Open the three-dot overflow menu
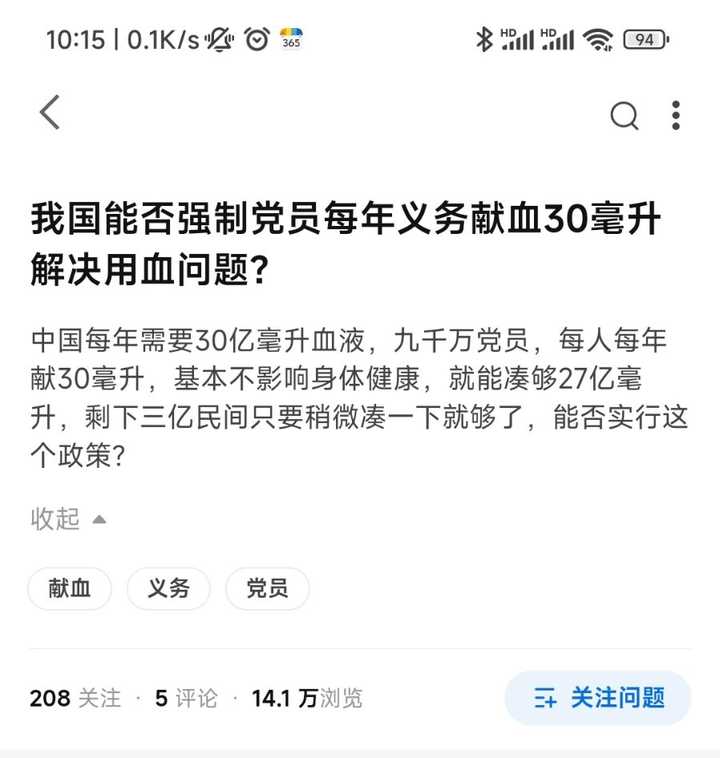Screen dimensions: 720x758 [676, 116]
